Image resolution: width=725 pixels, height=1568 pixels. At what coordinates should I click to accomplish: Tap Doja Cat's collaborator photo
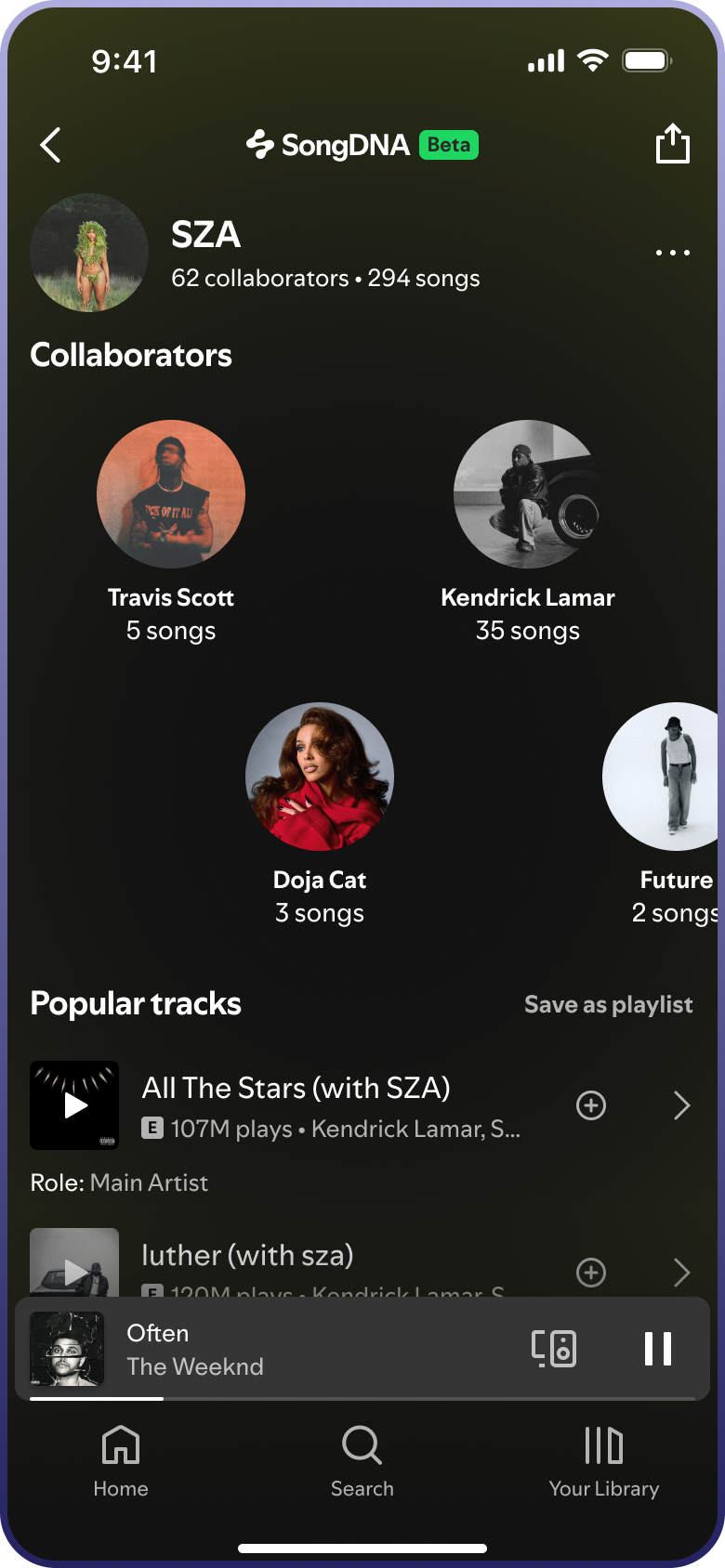pyautogui.click(x=319, y=777)
